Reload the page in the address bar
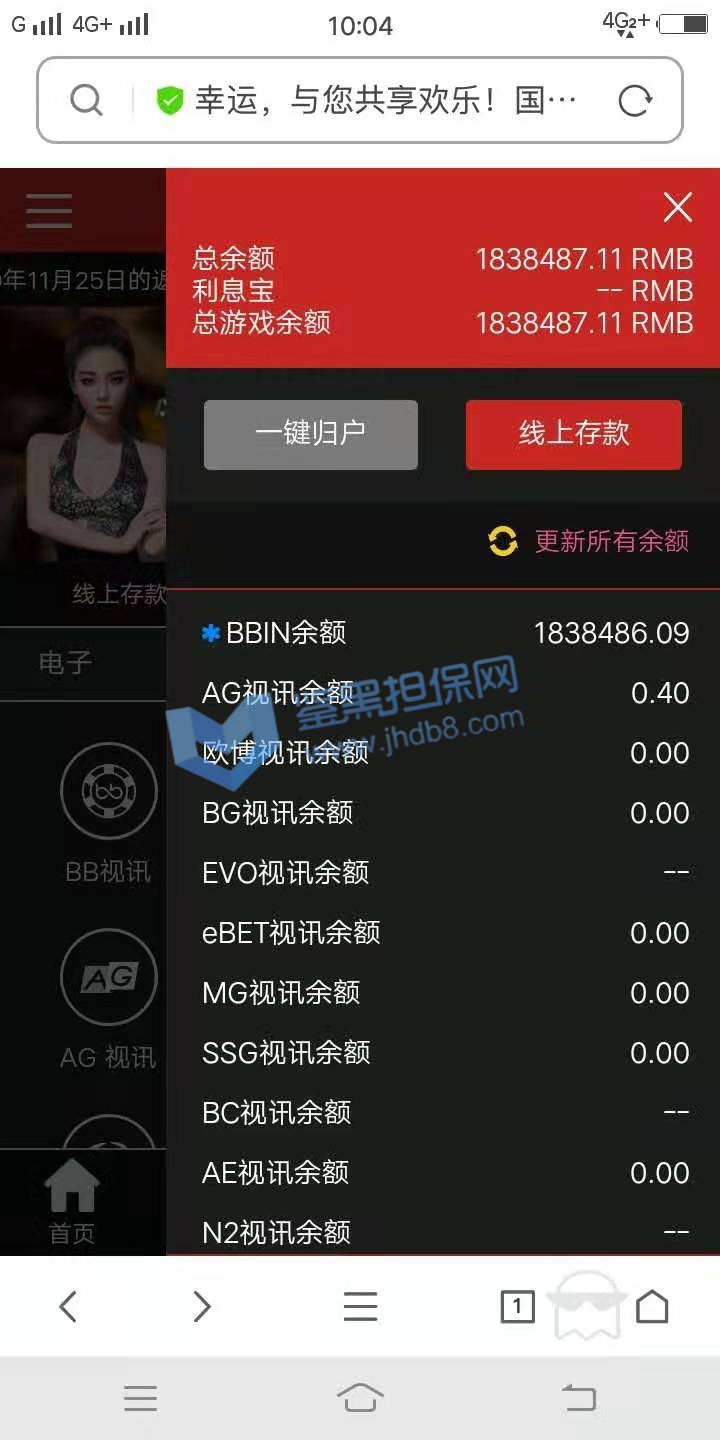The image size is (720, 1440). tap(635, 100)
